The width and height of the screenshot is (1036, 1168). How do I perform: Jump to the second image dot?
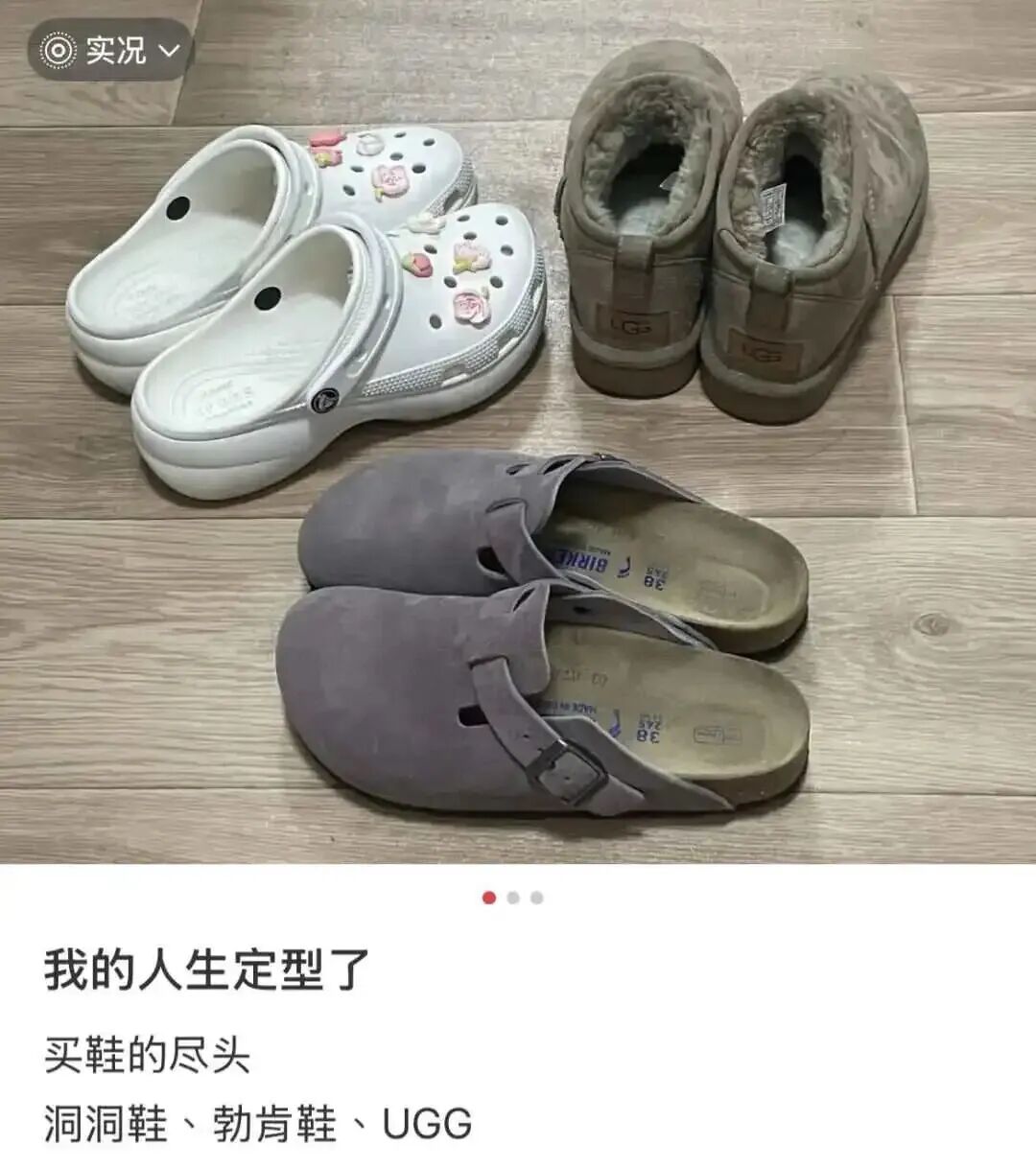click(513, 898)
